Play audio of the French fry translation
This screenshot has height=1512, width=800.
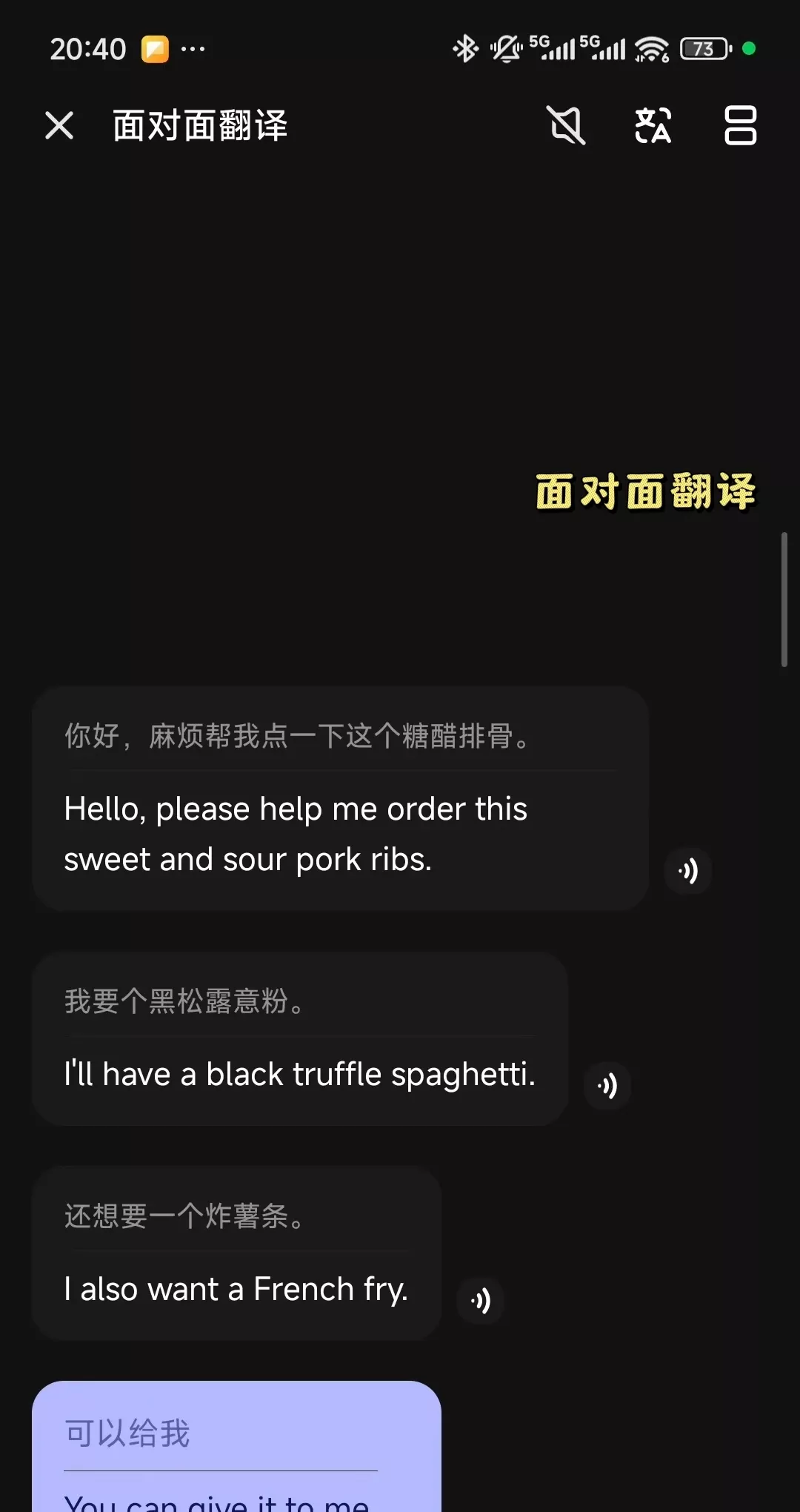pos(481,1301)
